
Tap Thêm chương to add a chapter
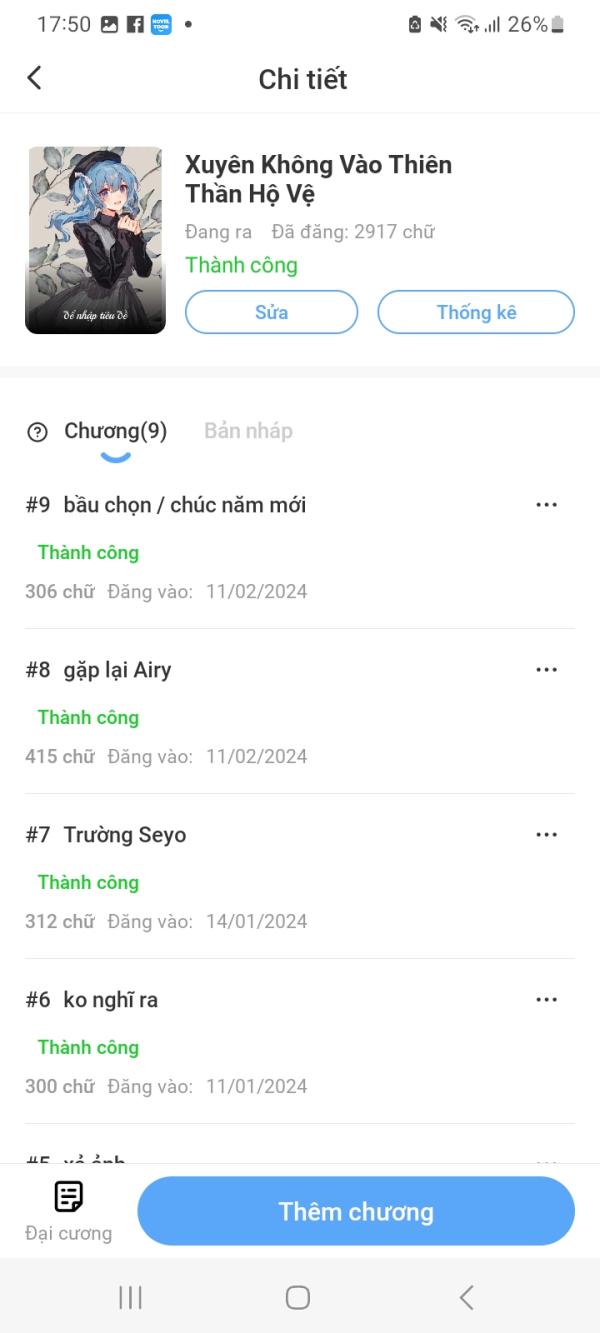tap(356, 1211)
